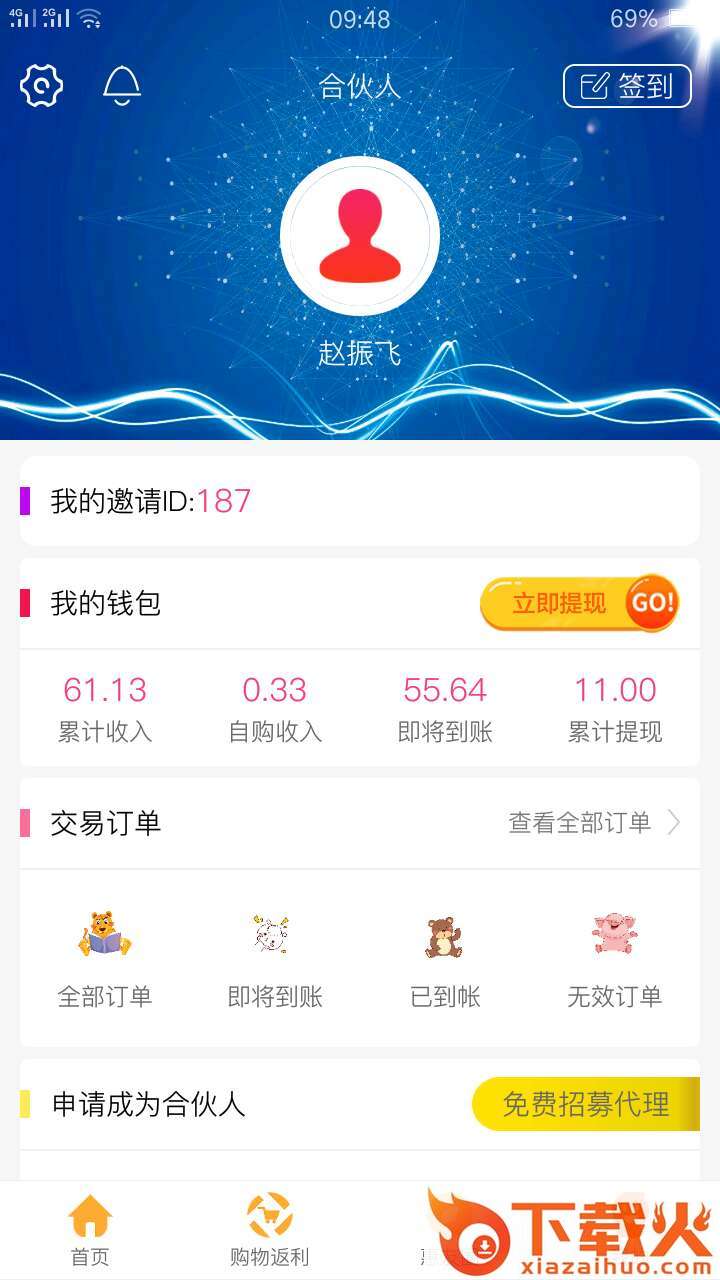Viewport: 720px width, 1280px height.
Task: Select my invite ID 187
Action: click(x=225, y=500)
